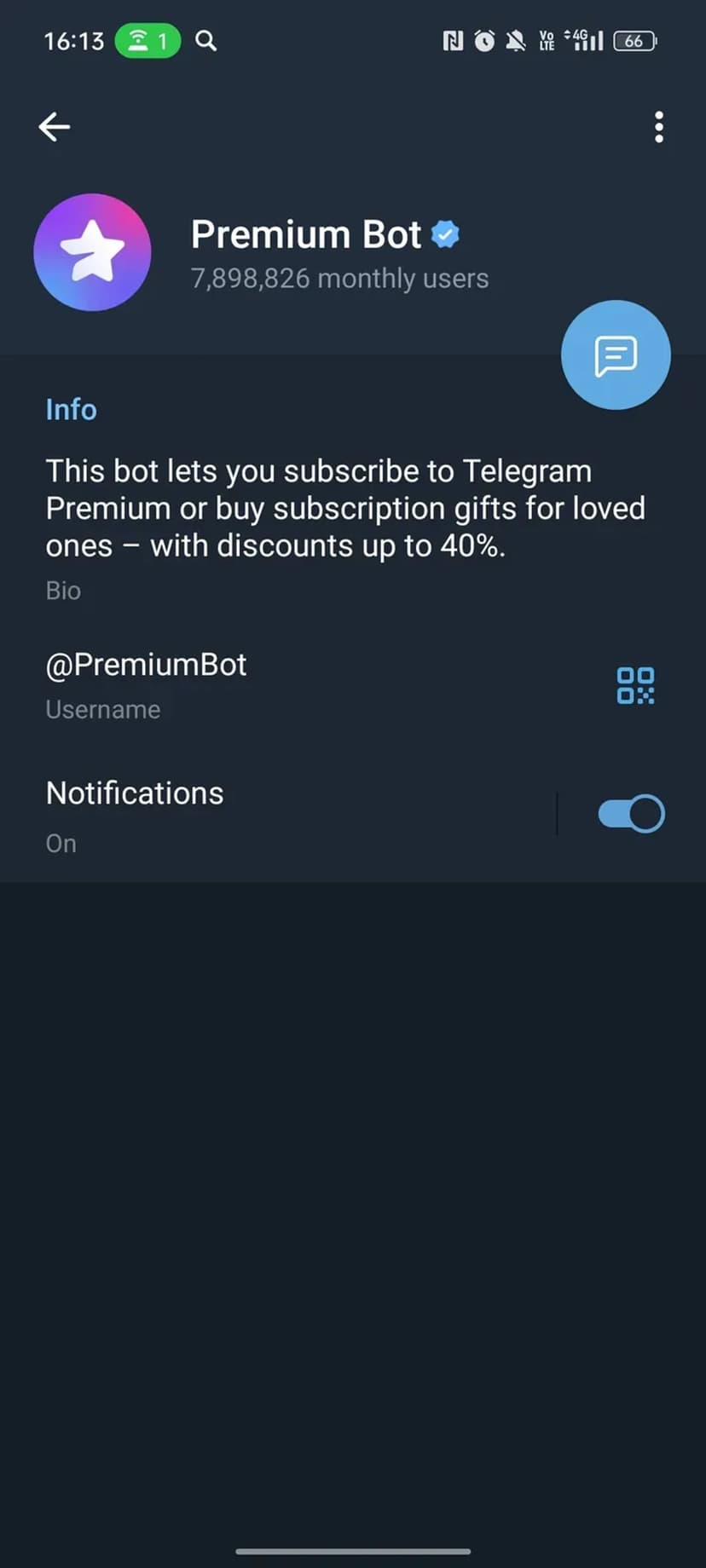
Task: View Premium Bot profile picture
Action: click(x=92, y=252)
